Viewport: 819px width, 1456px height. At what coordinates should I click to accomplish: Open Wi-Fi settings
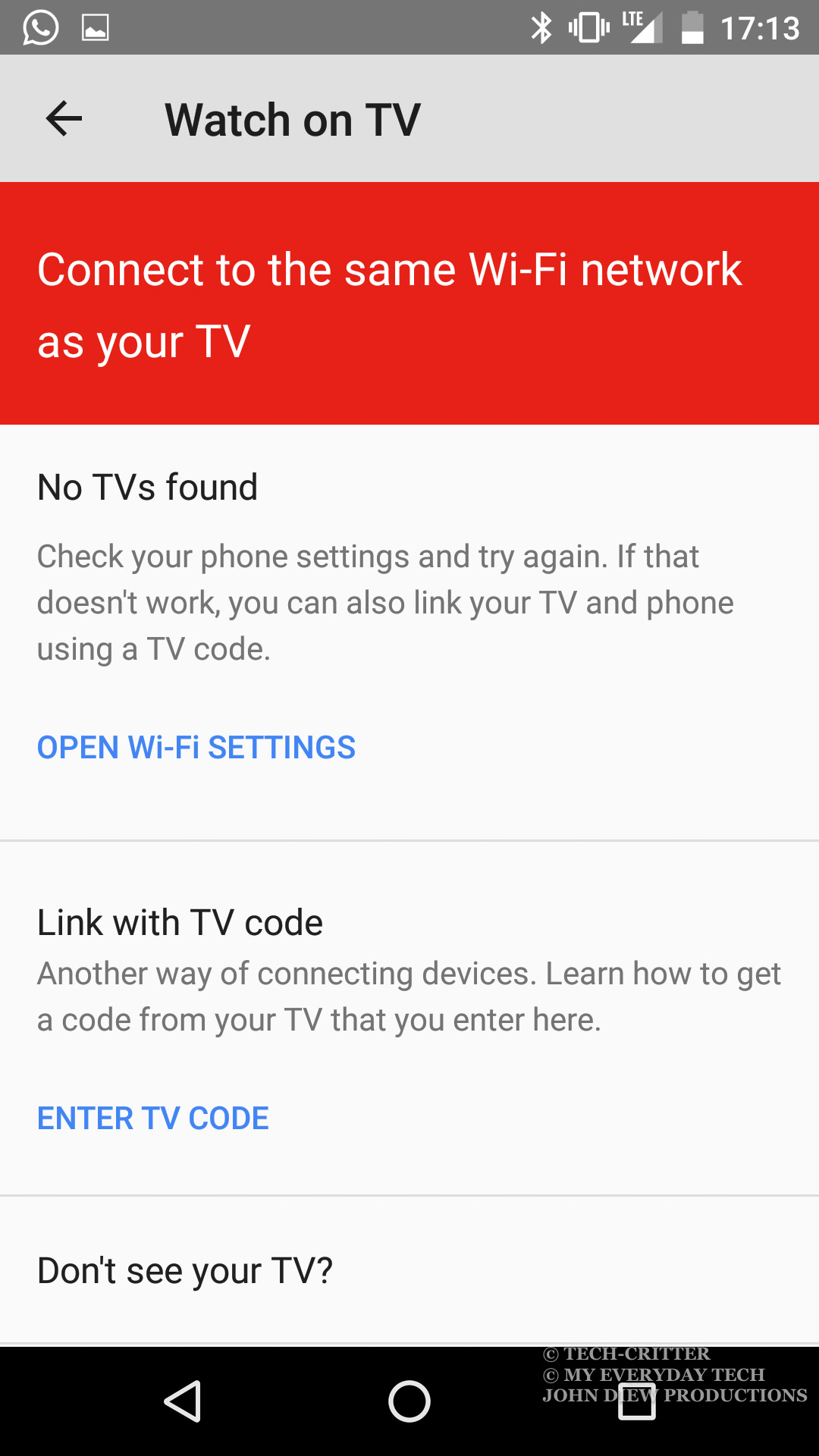coord(196,748)
